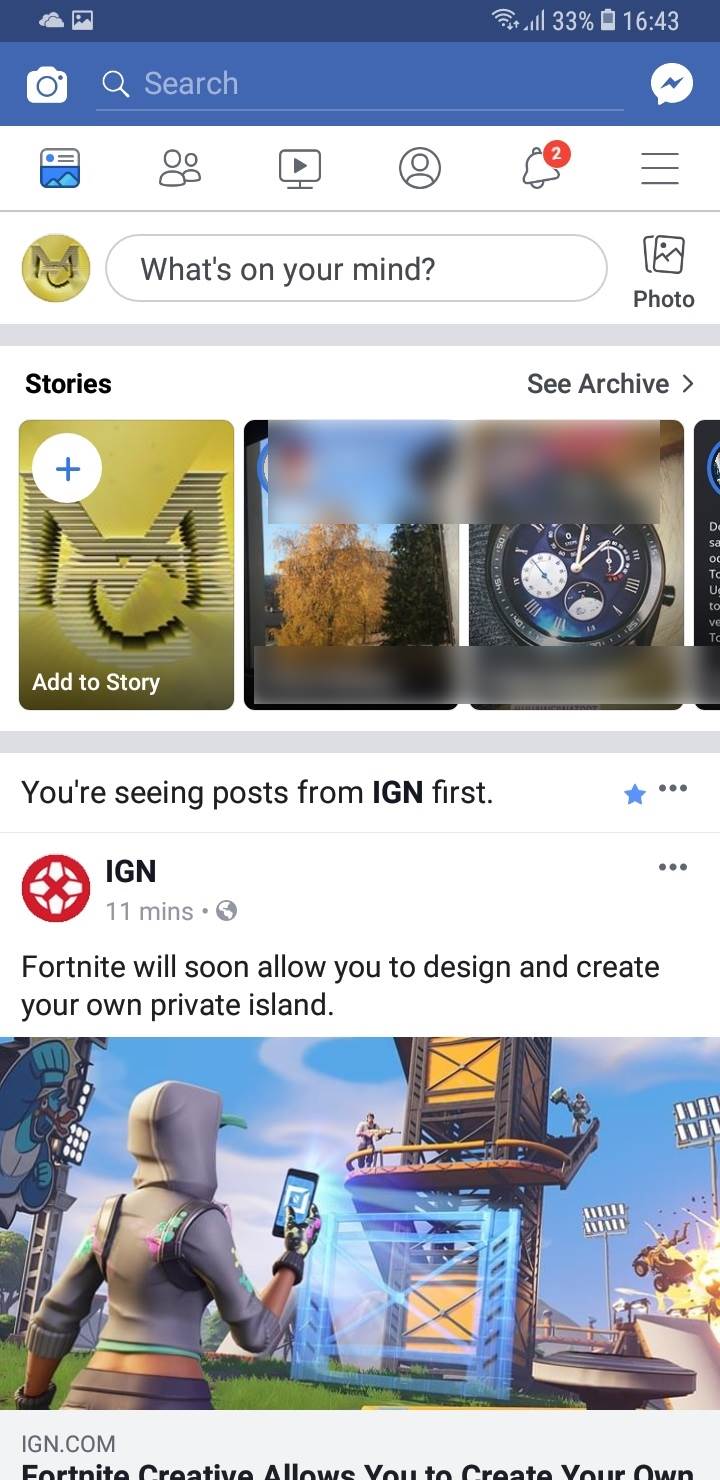The width and height of the screenshot is (720, 1480).
Task: Select the Add to Story card
Action: (x=126, y=565)
